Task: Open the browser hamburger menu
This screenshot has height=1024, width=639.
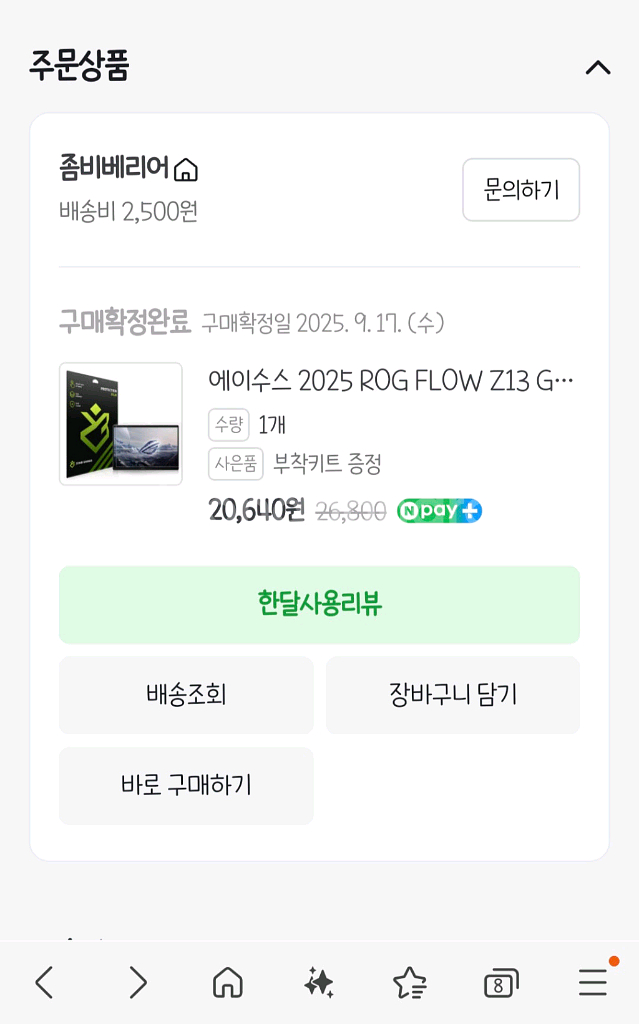Action: [593, 983]
